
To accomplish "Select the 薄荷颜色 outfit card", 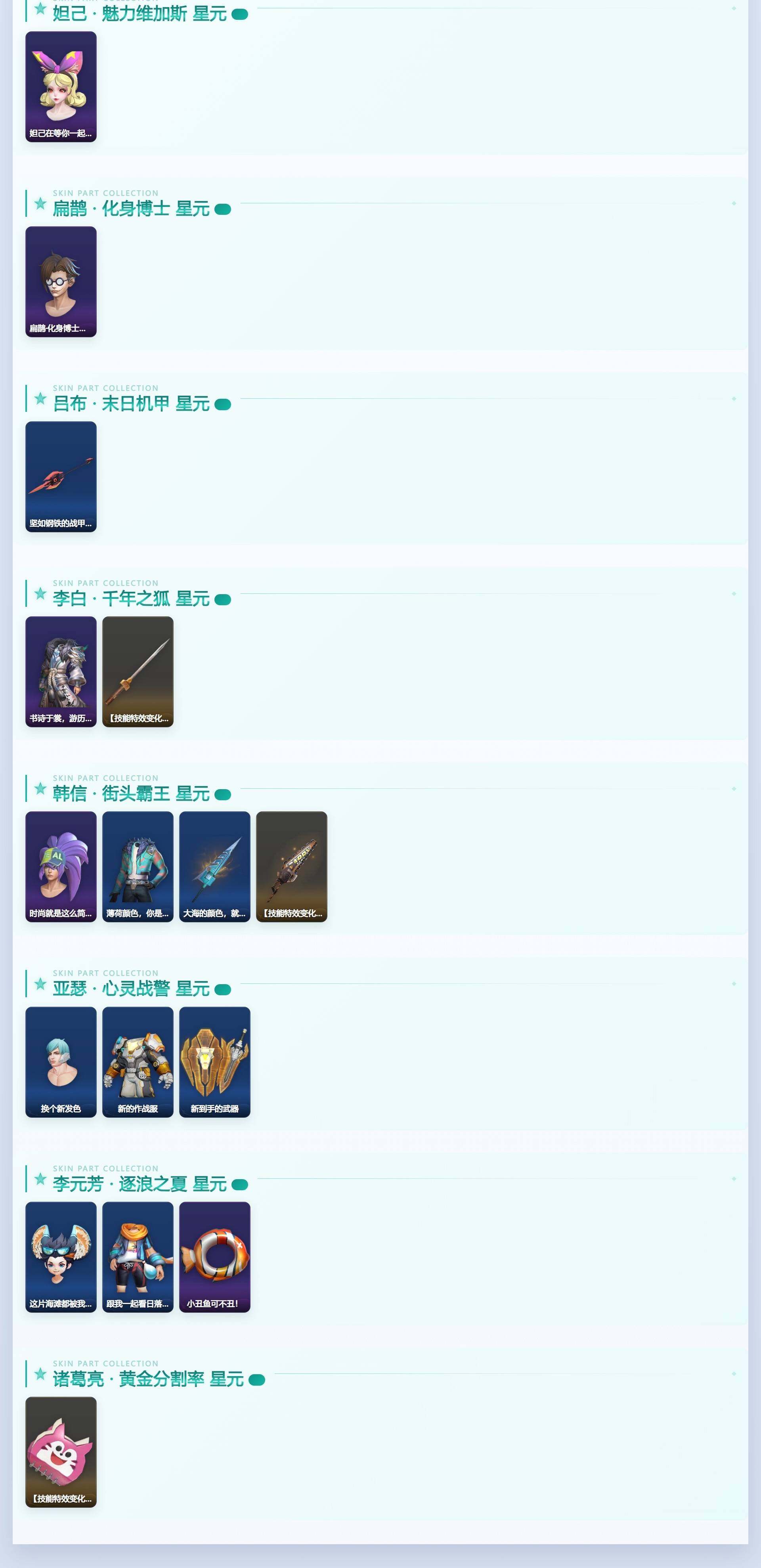I will [x=138, y=867].
